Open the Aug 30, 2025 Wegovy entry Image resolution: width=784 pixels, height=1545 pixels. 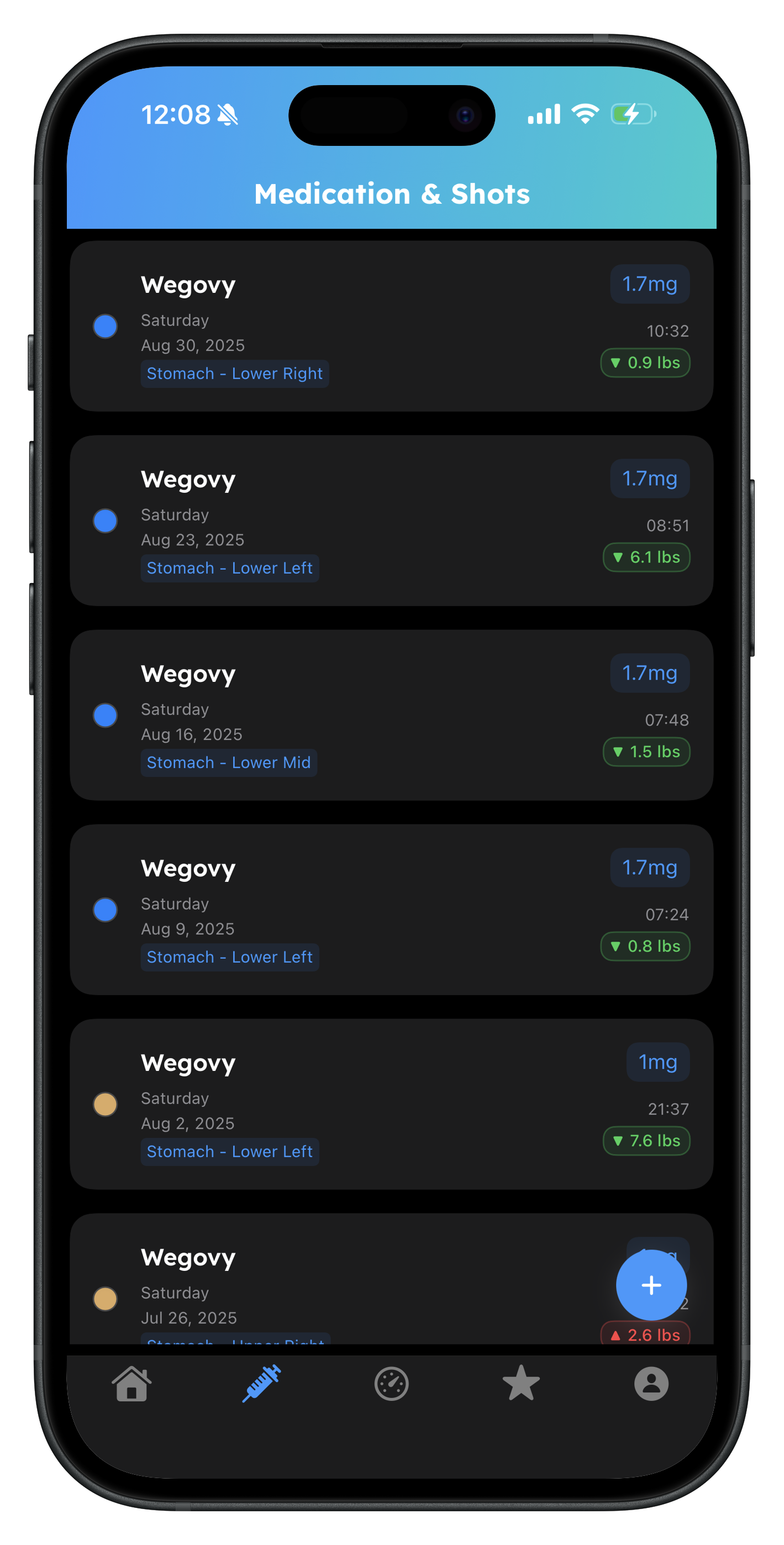pyautogui.click(x=391, y=326)
